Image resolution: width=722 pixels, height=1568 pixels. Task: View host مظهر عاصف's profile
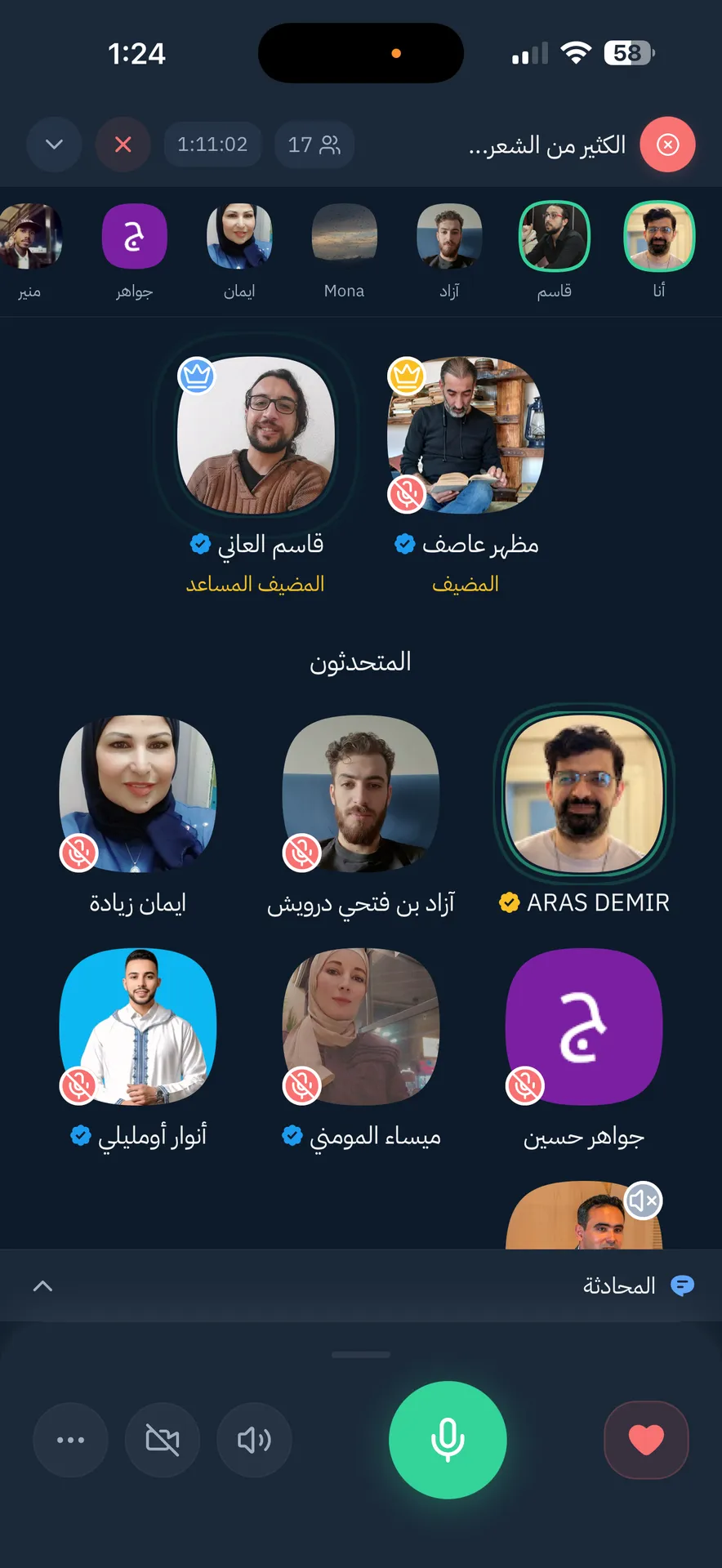coord(466,434)
